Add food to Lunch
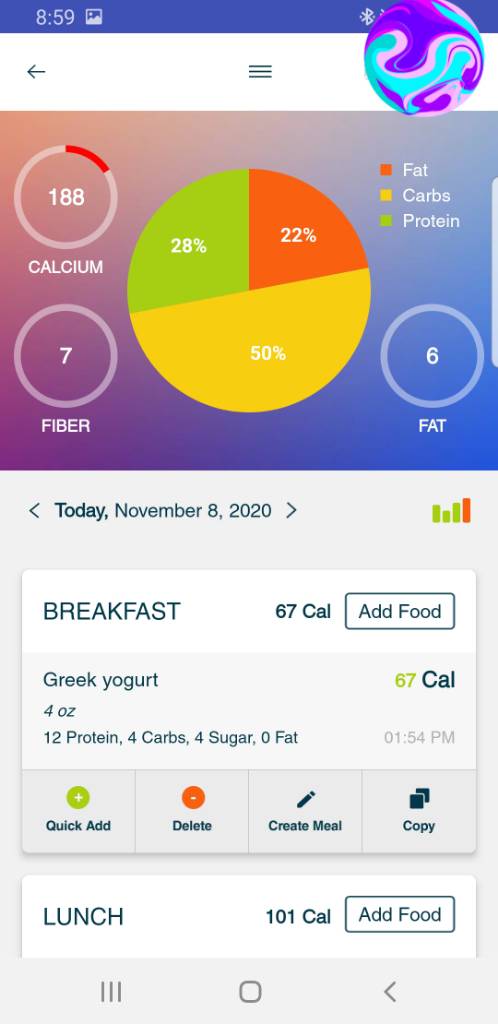498x1024 pixels. click(x=399, y=914)
